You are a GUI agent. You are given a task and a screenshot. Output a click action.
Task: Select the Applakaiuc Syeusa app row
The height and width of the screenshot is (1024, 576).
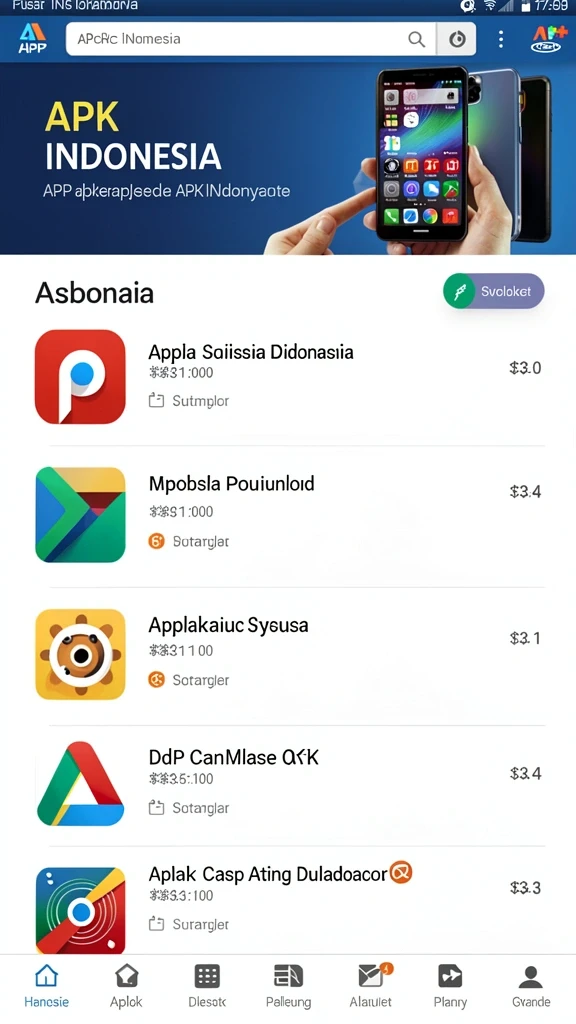click(288, 654)
